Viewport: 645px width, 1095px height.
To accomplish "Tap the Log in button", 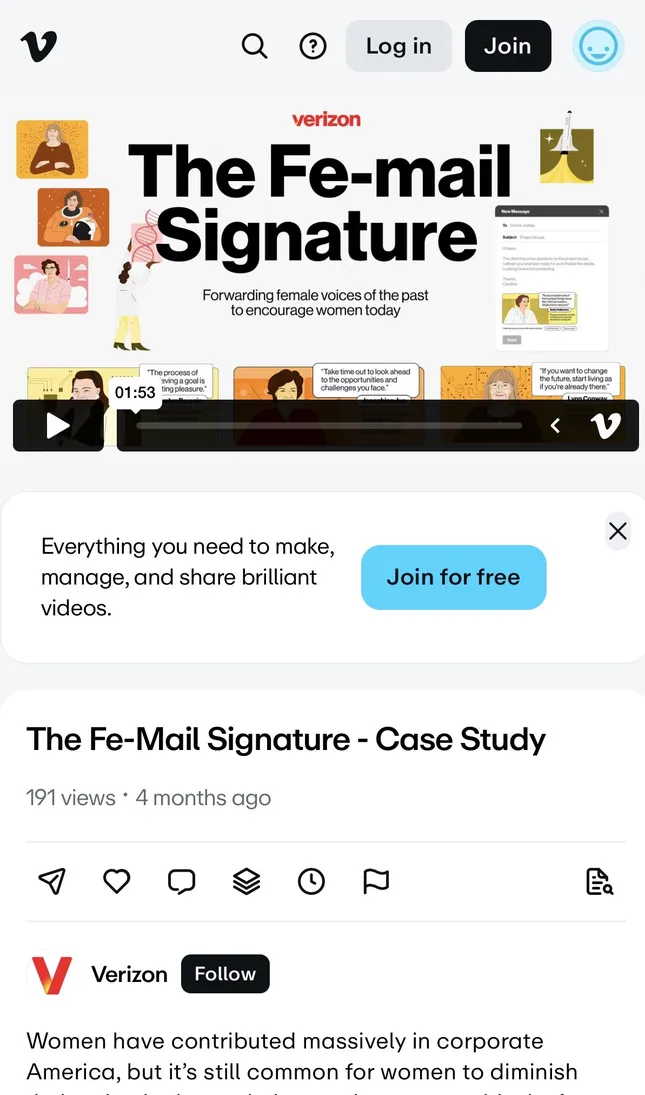I will tap(398, 46).
